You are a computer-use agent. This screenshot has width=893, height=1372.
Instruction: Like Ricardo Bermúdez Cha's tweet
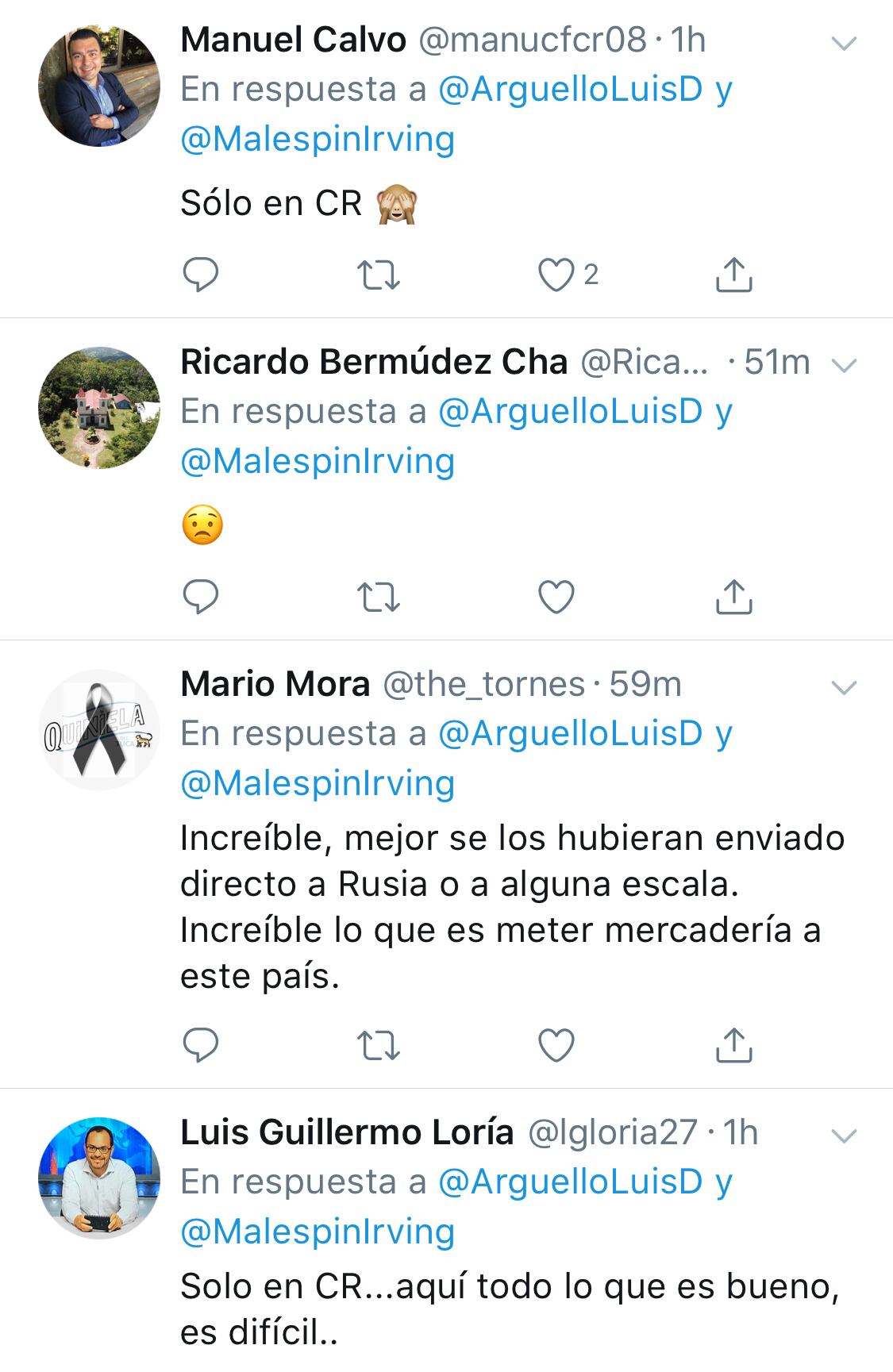(x=556, y=598)
